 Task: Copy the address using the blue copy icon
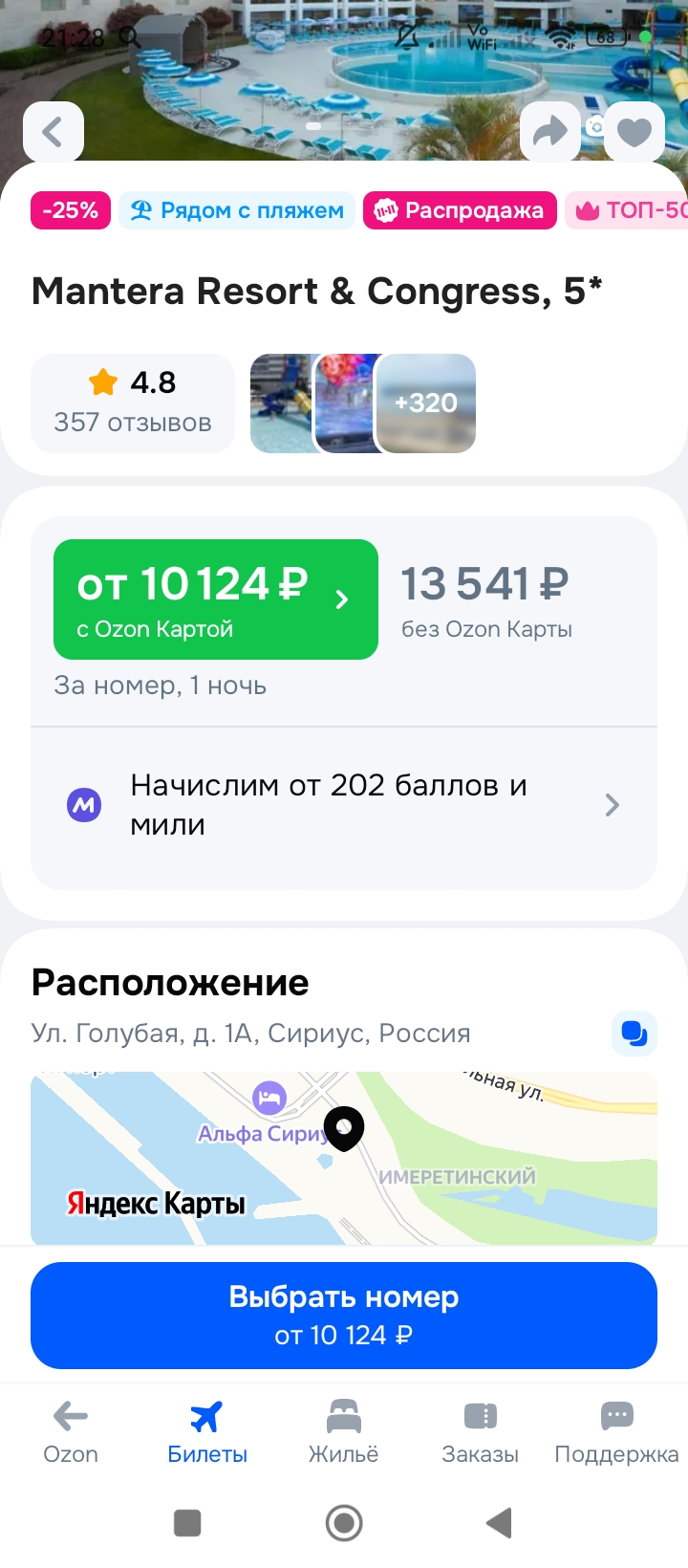(634, 1034)
